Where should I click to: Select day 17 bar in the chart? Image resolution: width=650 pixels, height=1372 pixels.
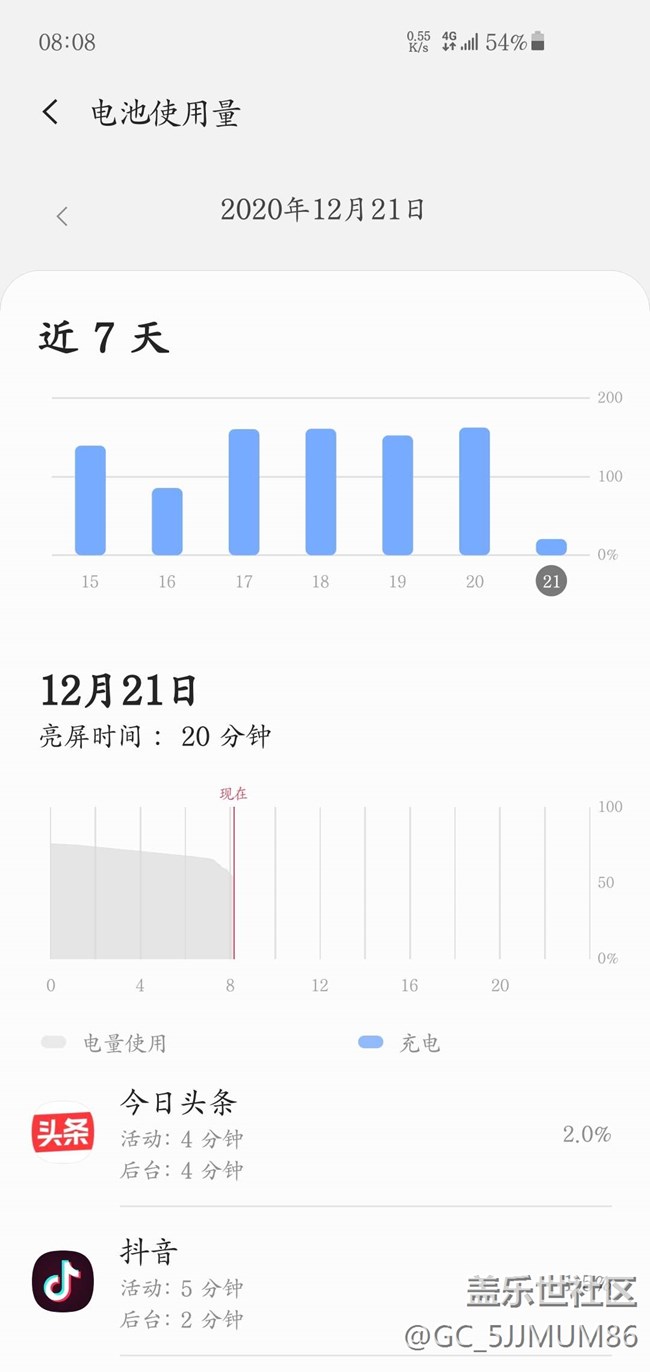pos(244,492)
